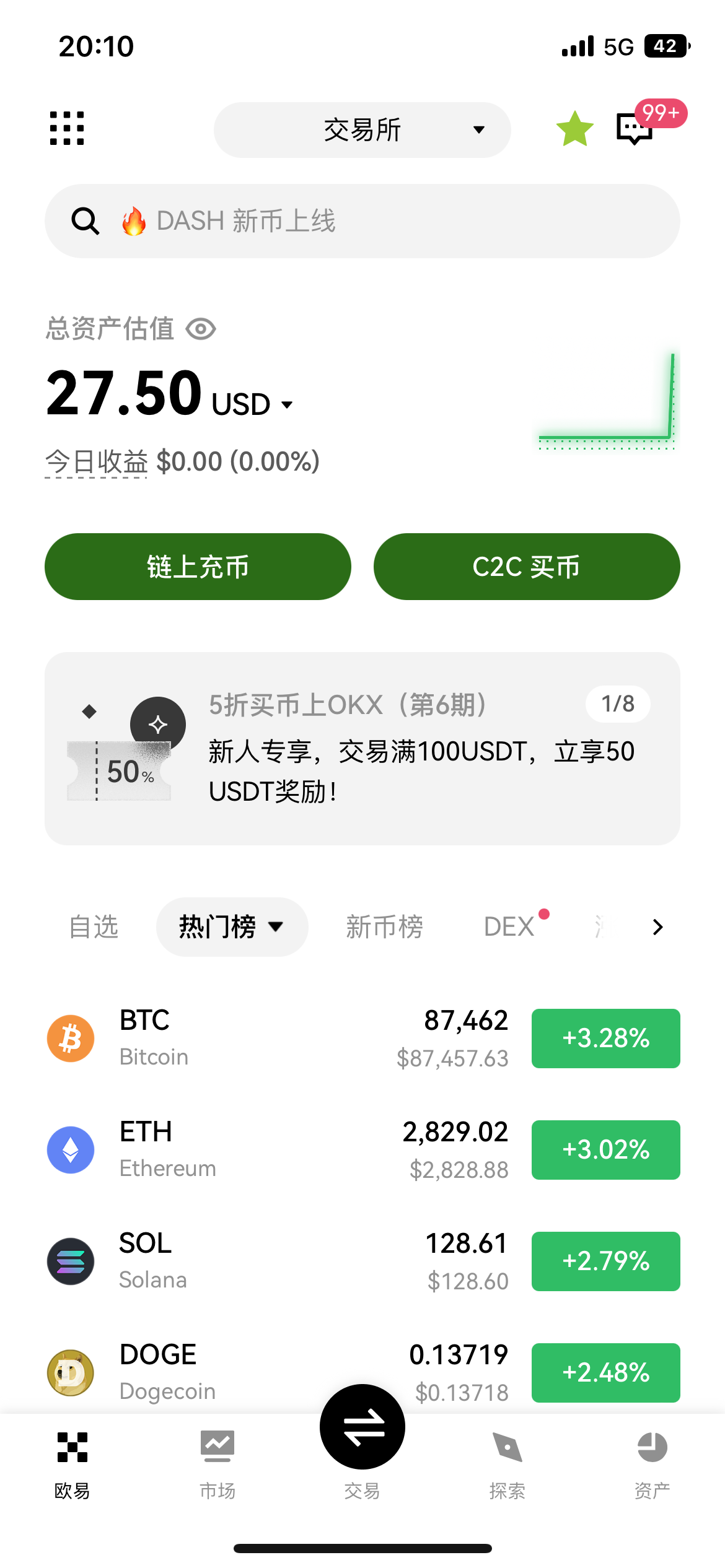Hide the total asset value
Screen dimensions: 725x1568
click(201, 329)
